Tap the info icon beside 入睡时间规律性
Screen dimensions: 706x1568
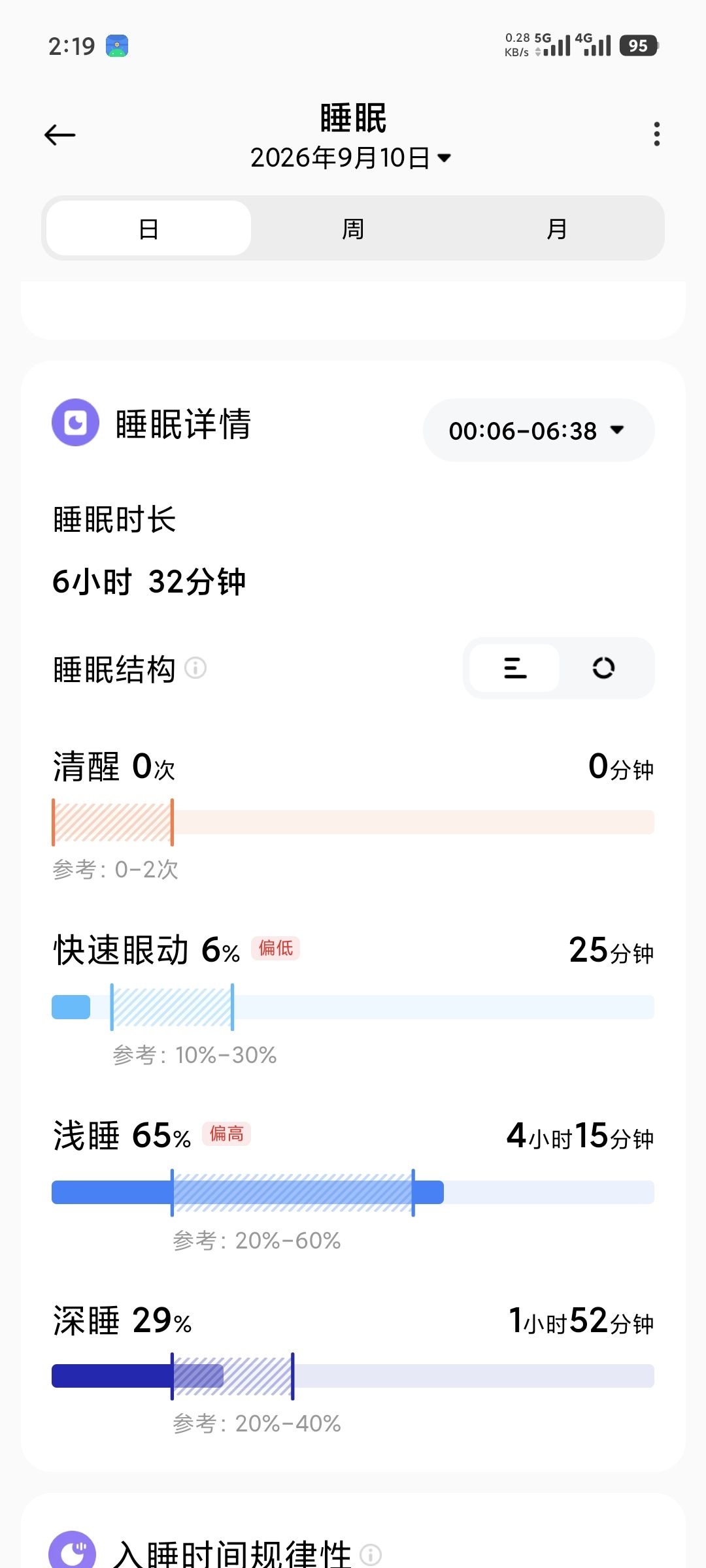371,1555
